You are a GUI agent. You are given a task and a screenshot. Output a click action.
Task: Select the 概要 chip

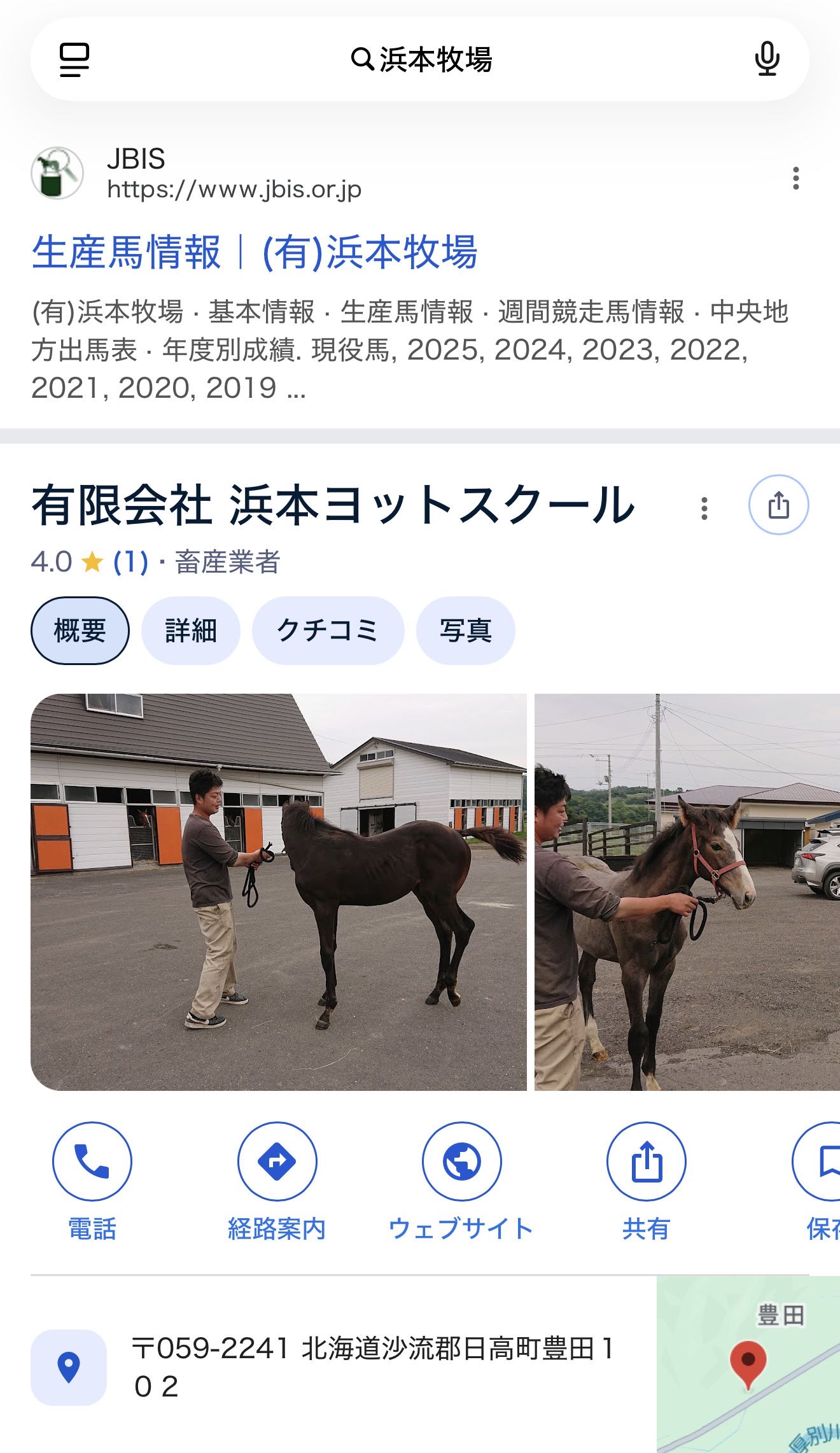pyautogui.click(x=80, y=631)
